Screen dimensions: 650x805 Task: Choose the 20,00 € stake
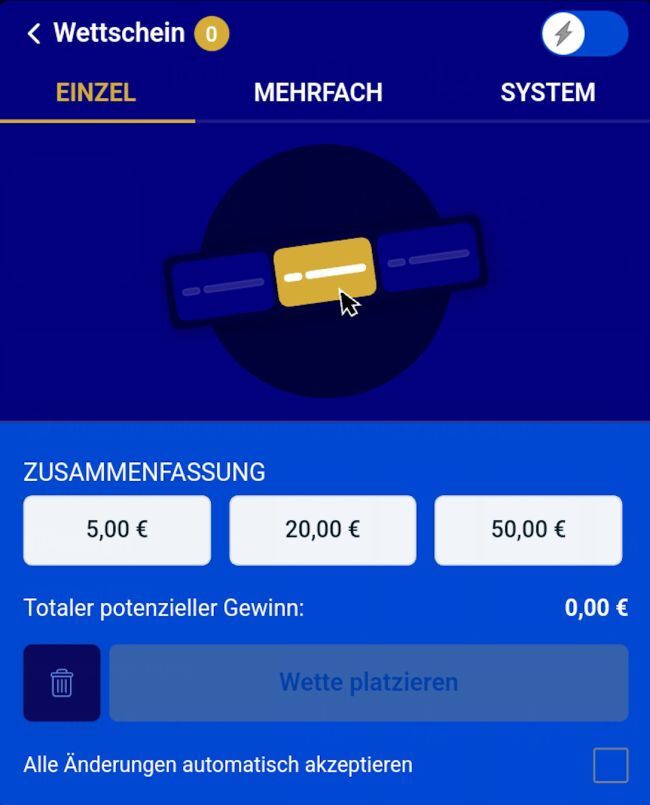click(x=322, y=530)
